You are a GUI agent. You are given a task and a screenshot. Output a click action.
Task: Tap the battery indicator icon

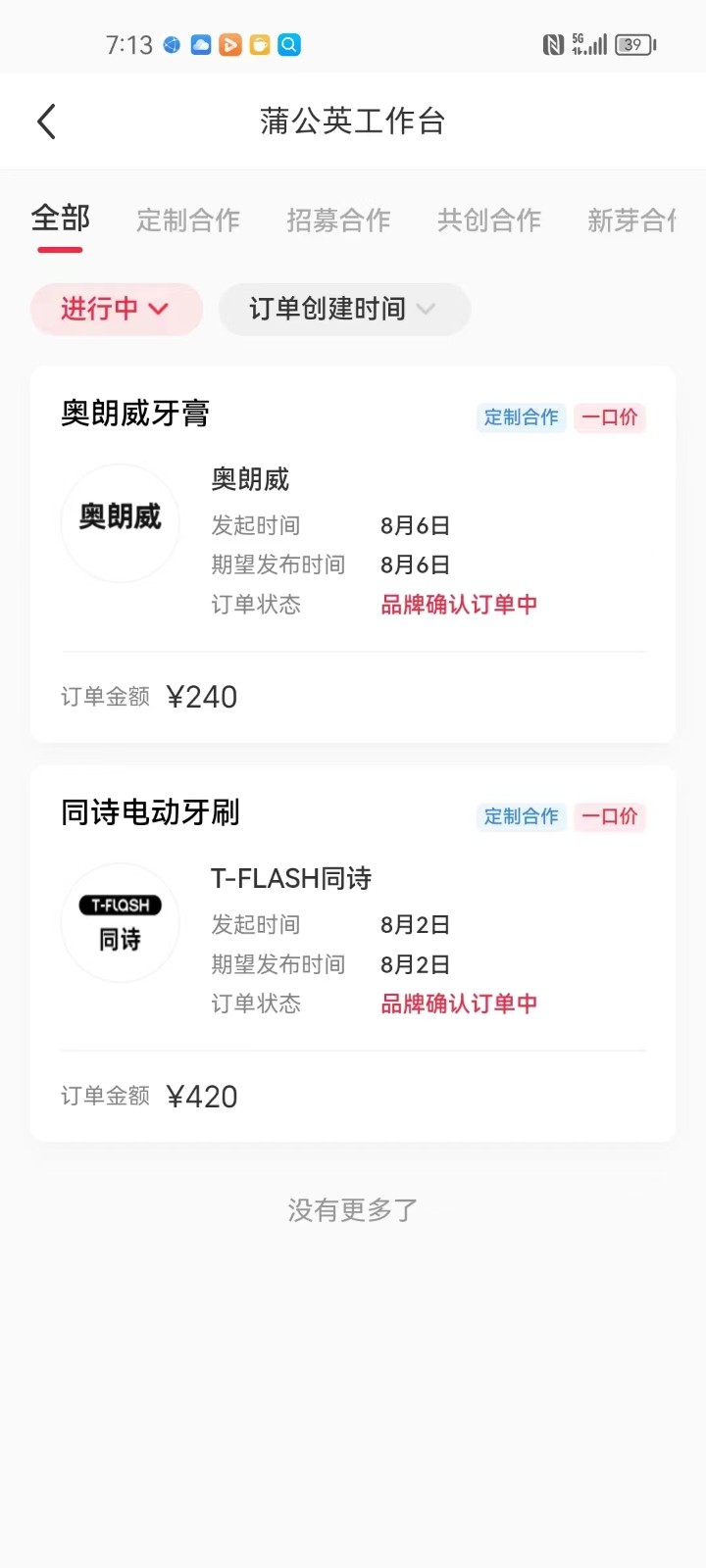(x=632, y=44)
